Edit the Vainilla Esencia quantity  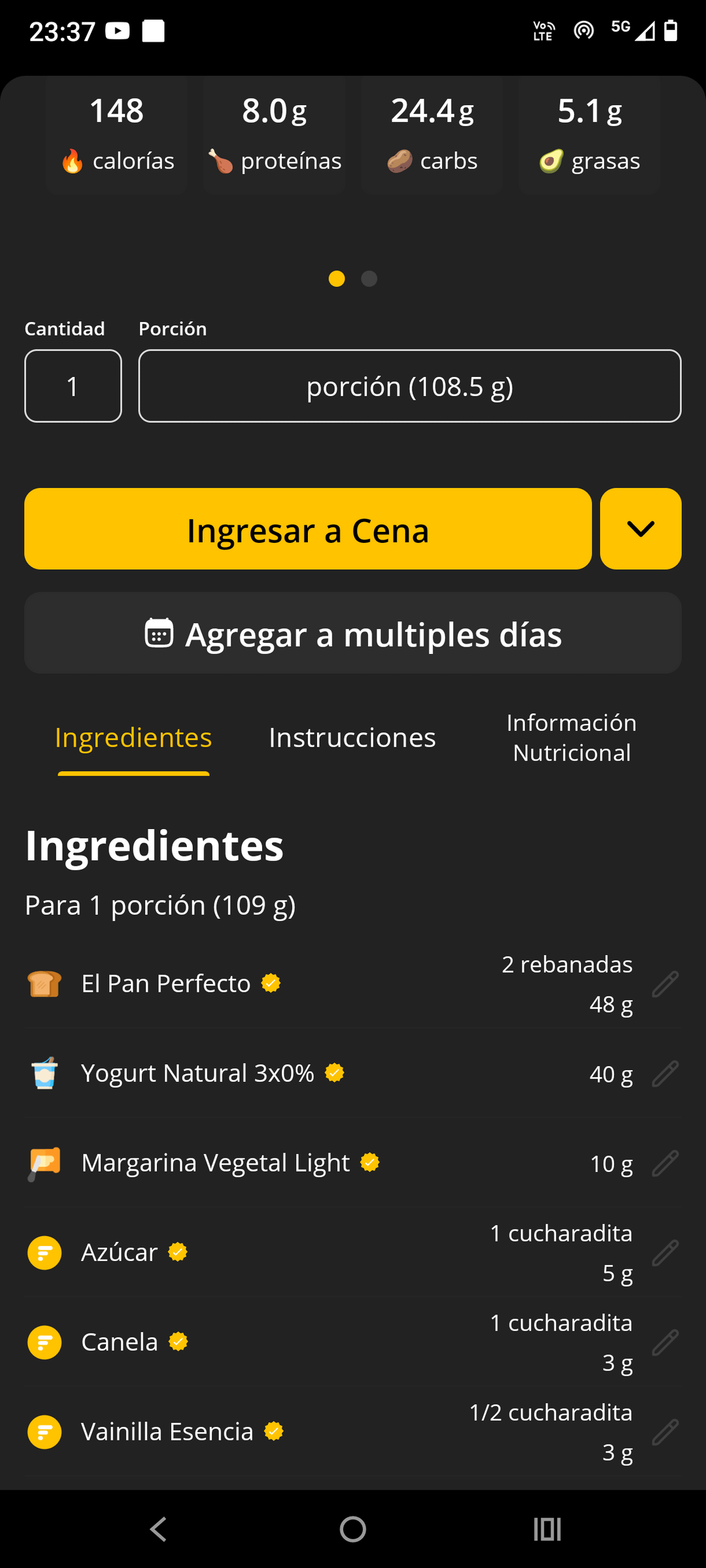tap(665, 1431)
